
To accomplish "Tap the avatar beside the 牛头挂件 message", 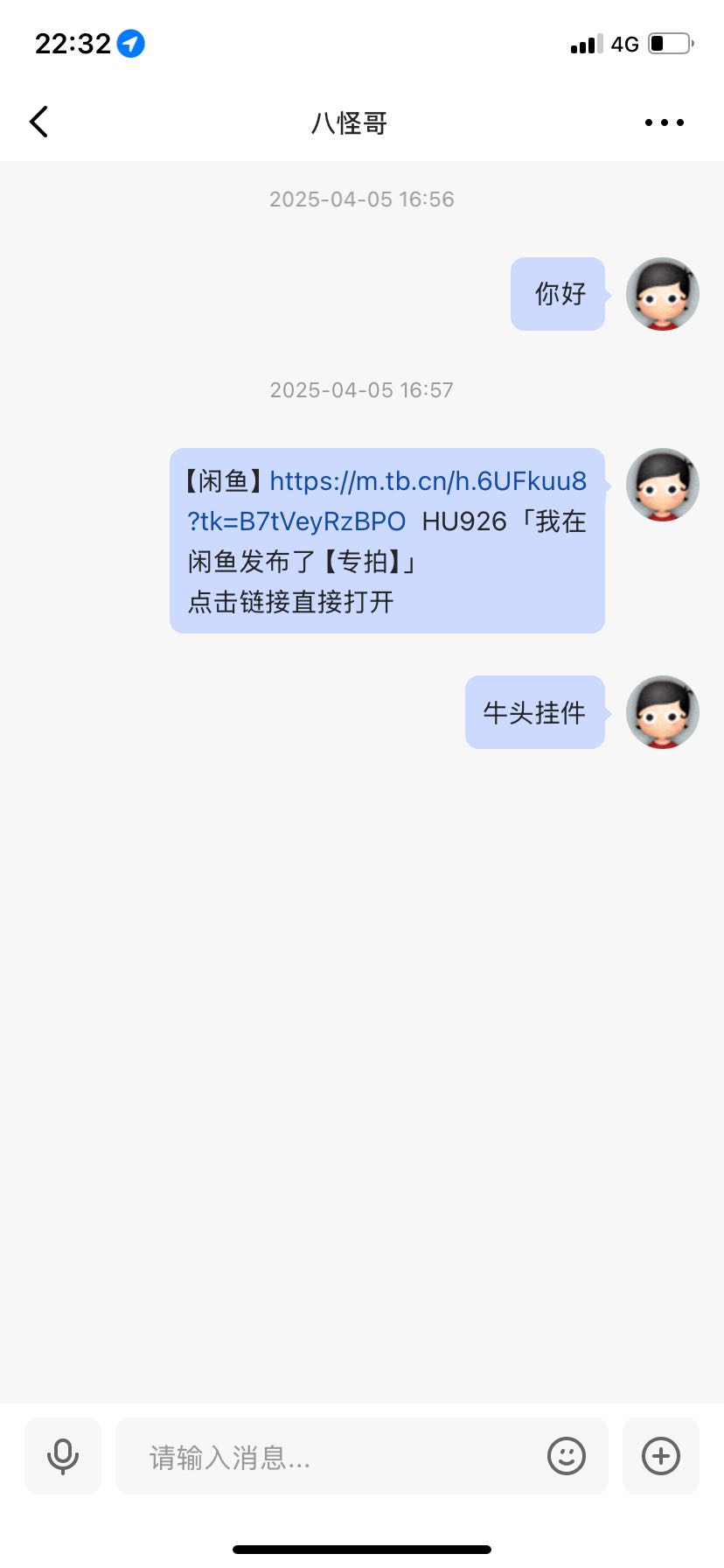I will point(662,712).
